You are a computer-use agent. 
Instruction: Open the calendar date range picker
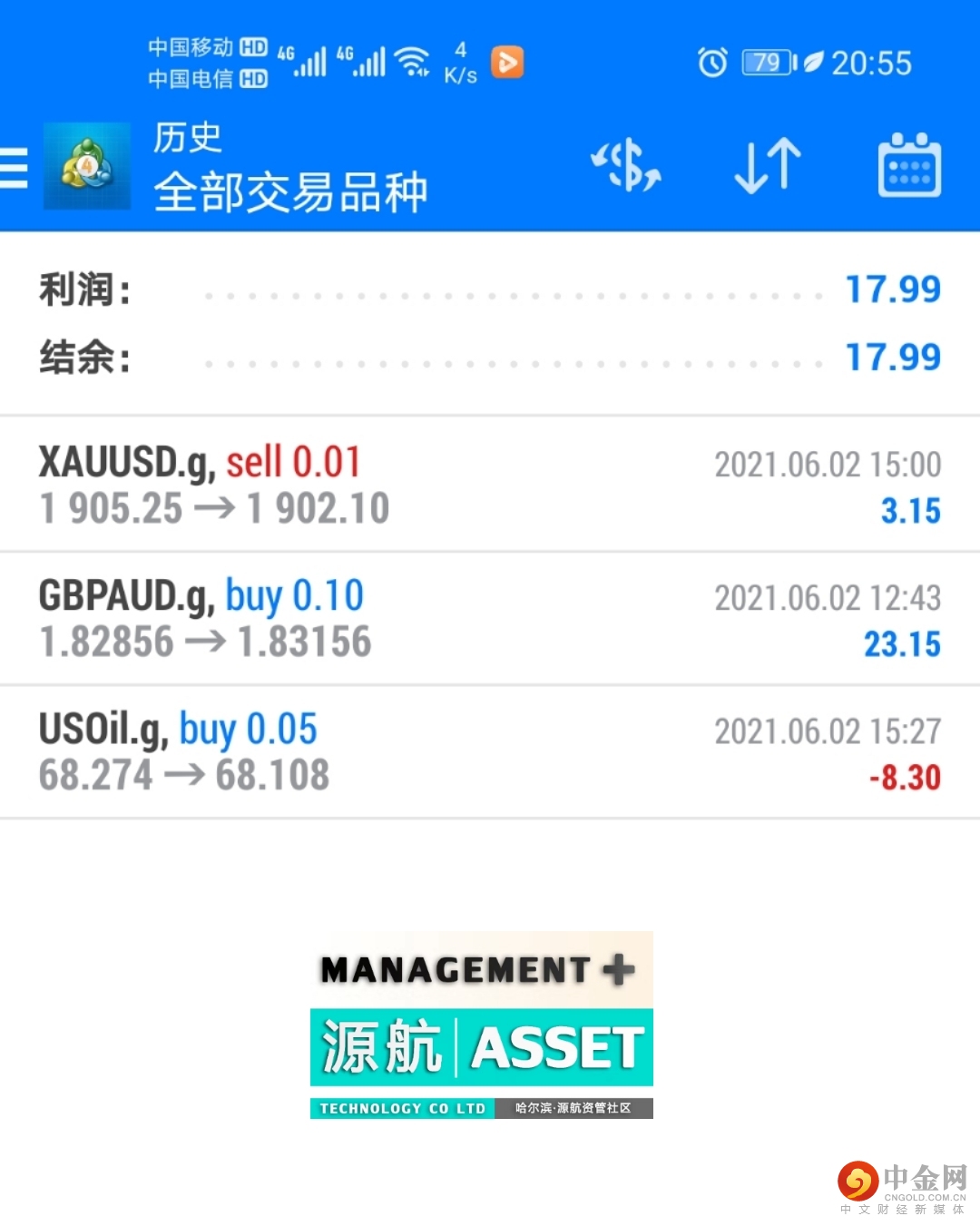(x=908, y=166)
